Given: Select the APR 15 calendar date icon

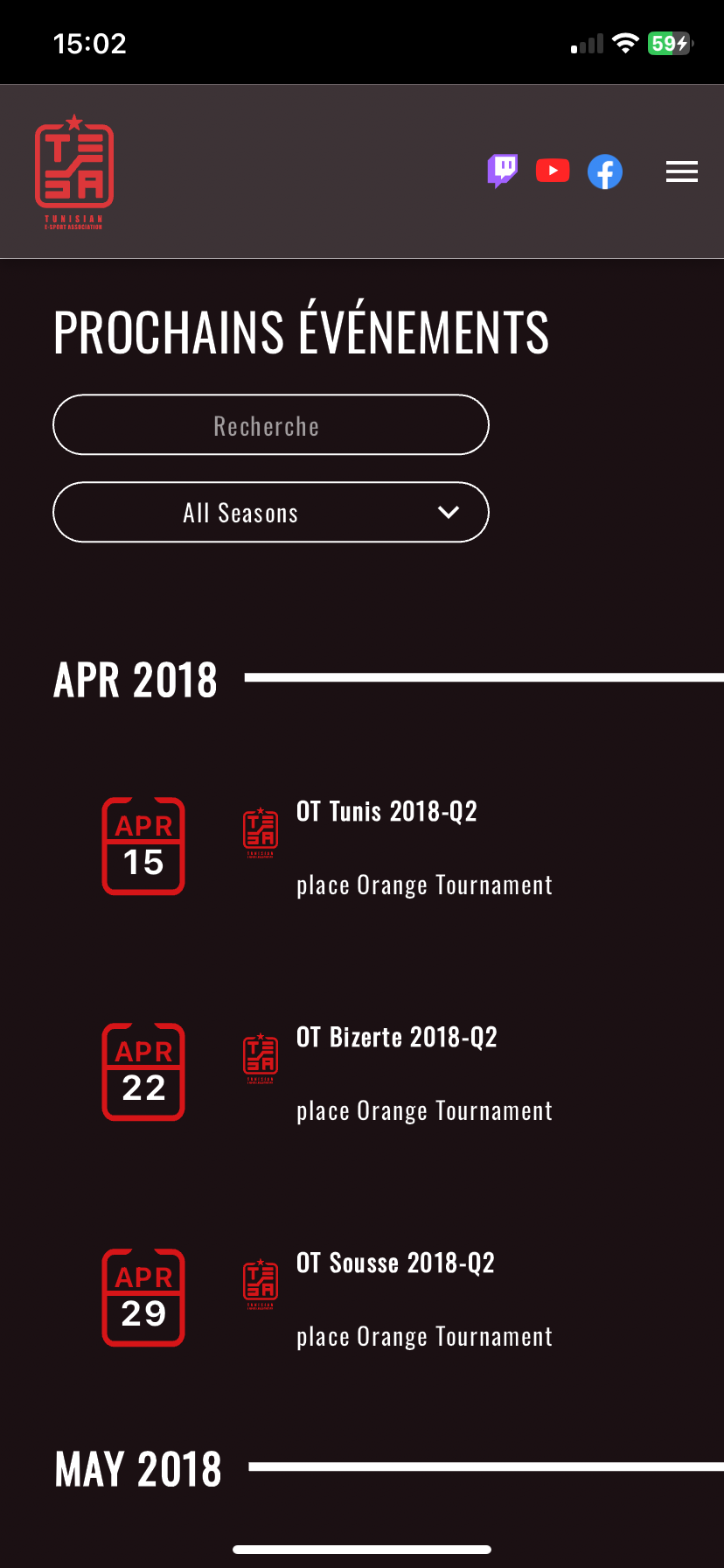Looking at the screenshot, I should pyautogui.click(x=143, y=846).
